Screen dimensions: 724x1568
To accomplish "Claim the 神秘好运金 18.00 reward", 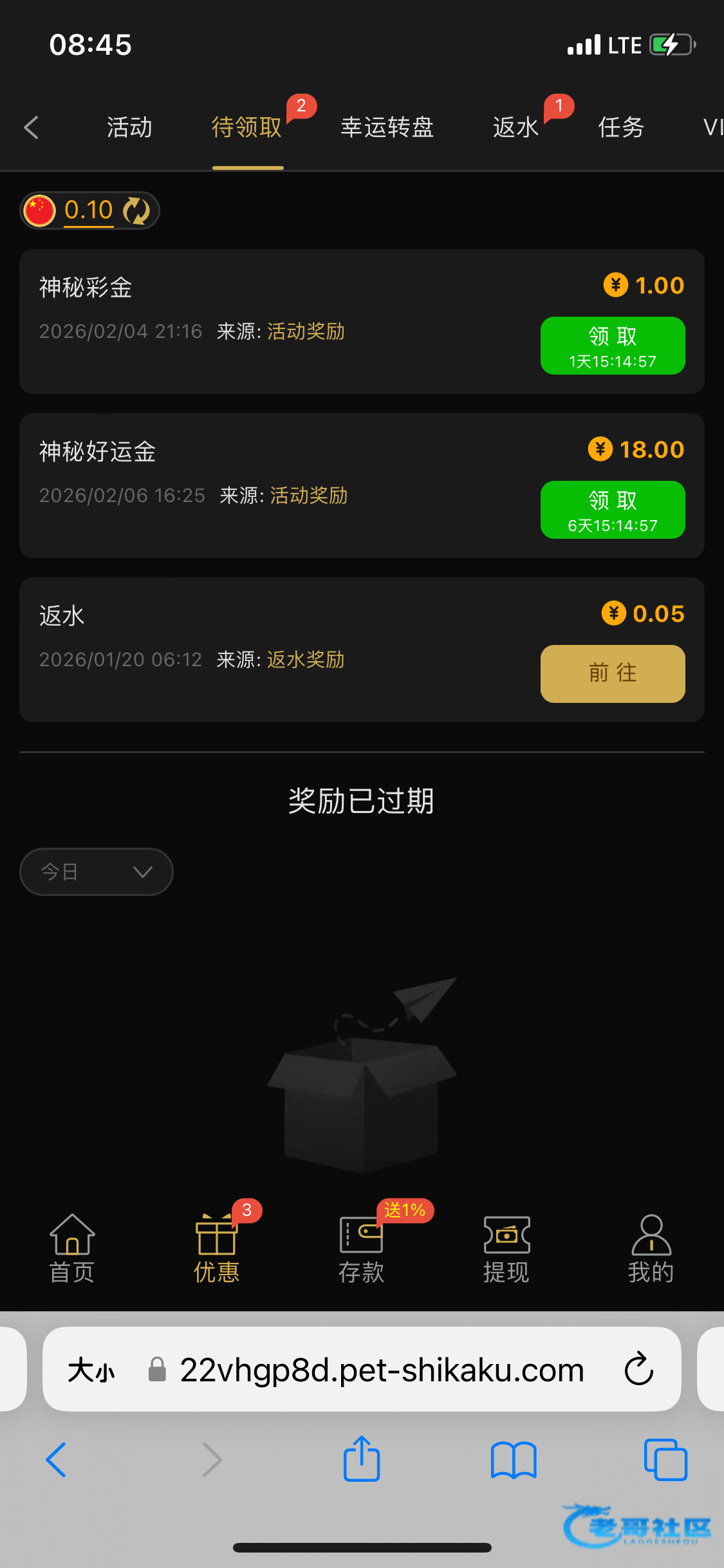I will [613, 510].
